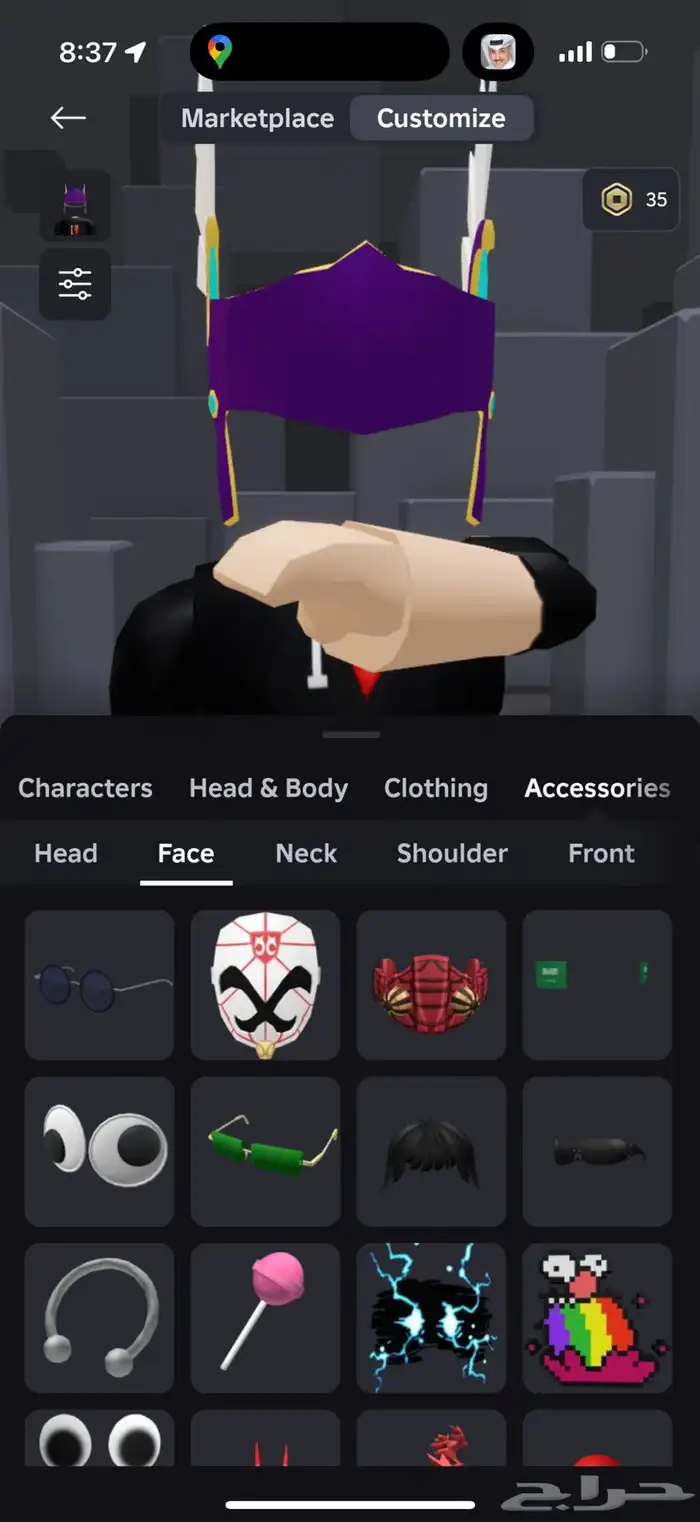Equip the silver horseshoe ring item
This screenshot has height=1522, width=700.
click(x=100, y=1318)
